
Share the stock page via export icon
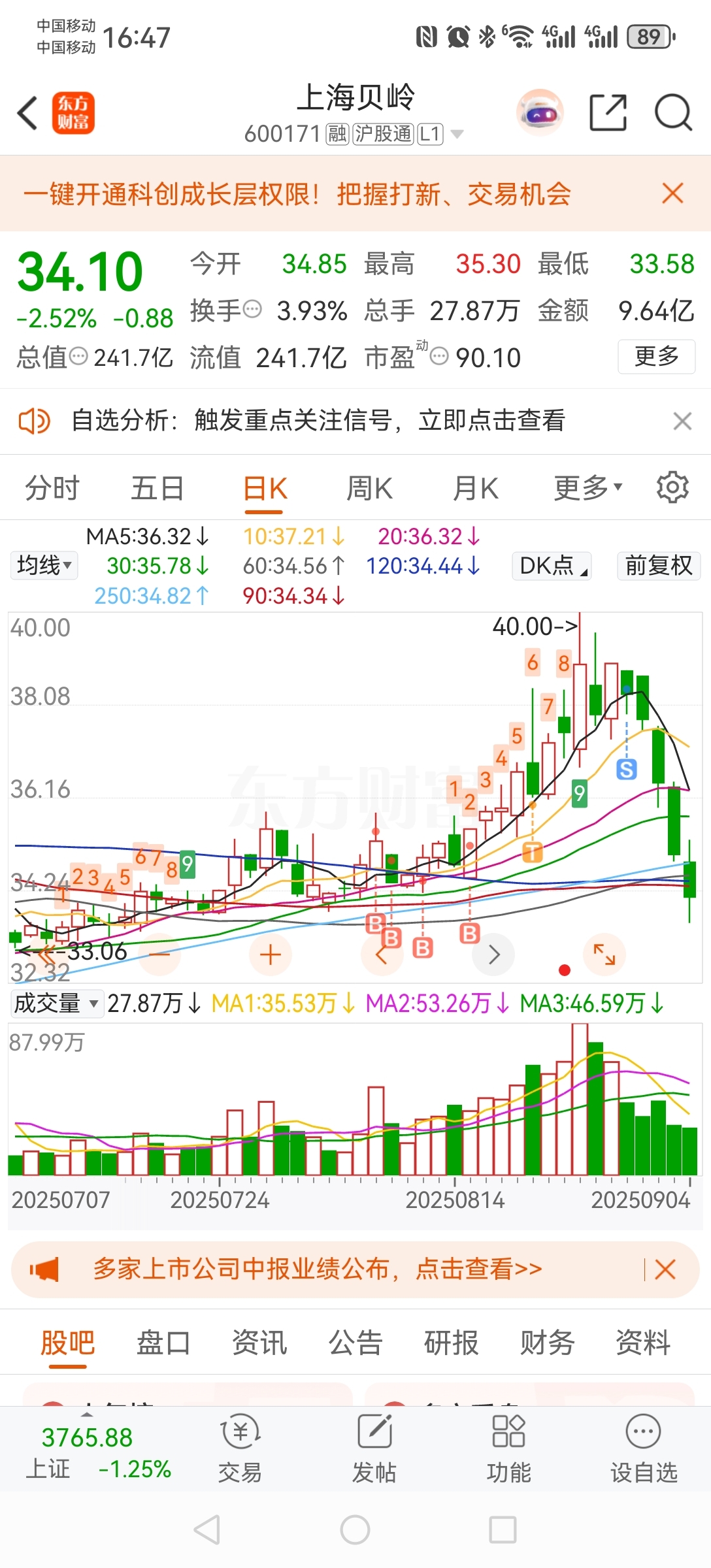click(608, 113)
